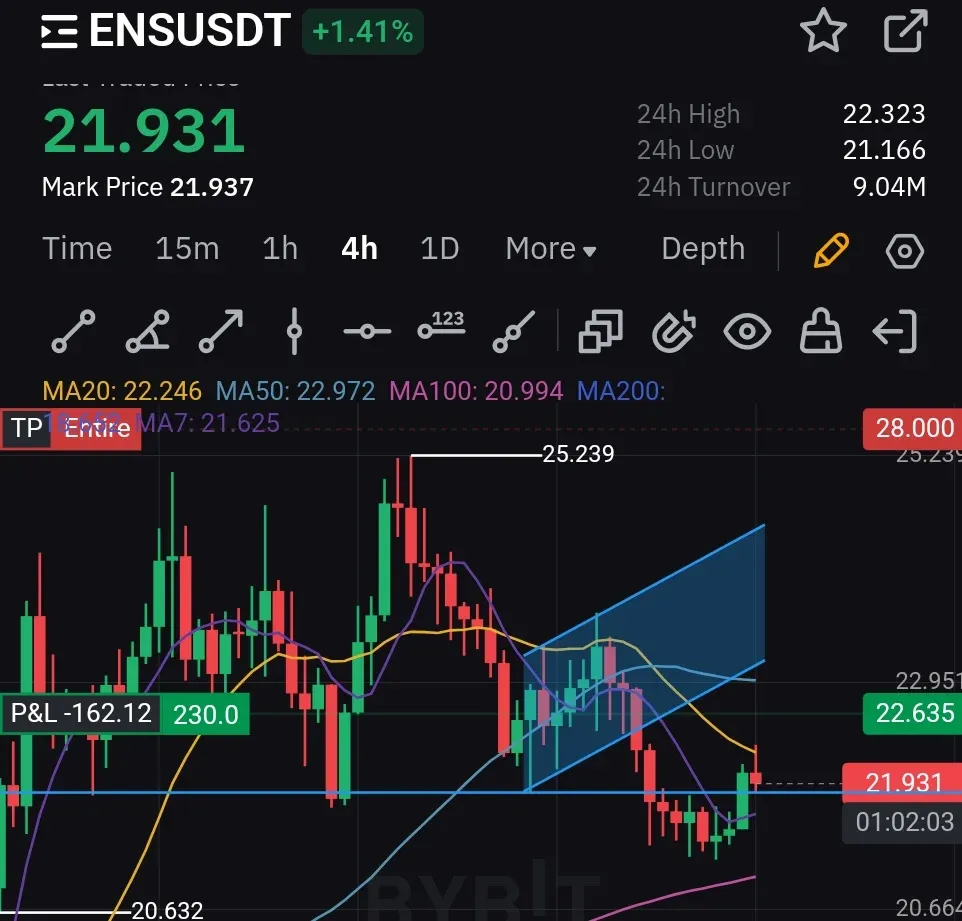Switch chart to the 1h interval
962x921 pixels.
(x=280, y=249)
